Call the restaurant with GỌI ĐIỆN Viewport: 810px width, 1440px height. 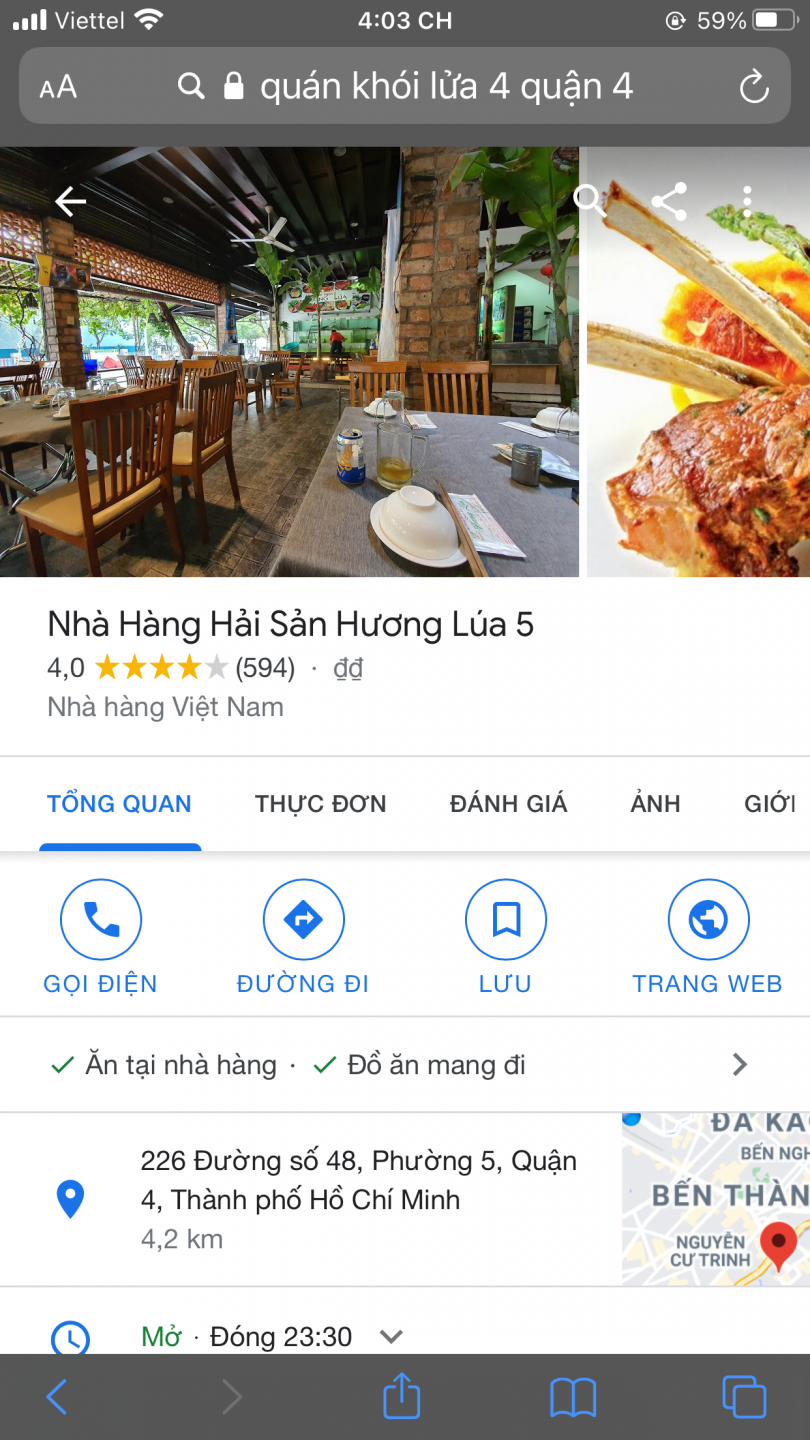(100, 936)
